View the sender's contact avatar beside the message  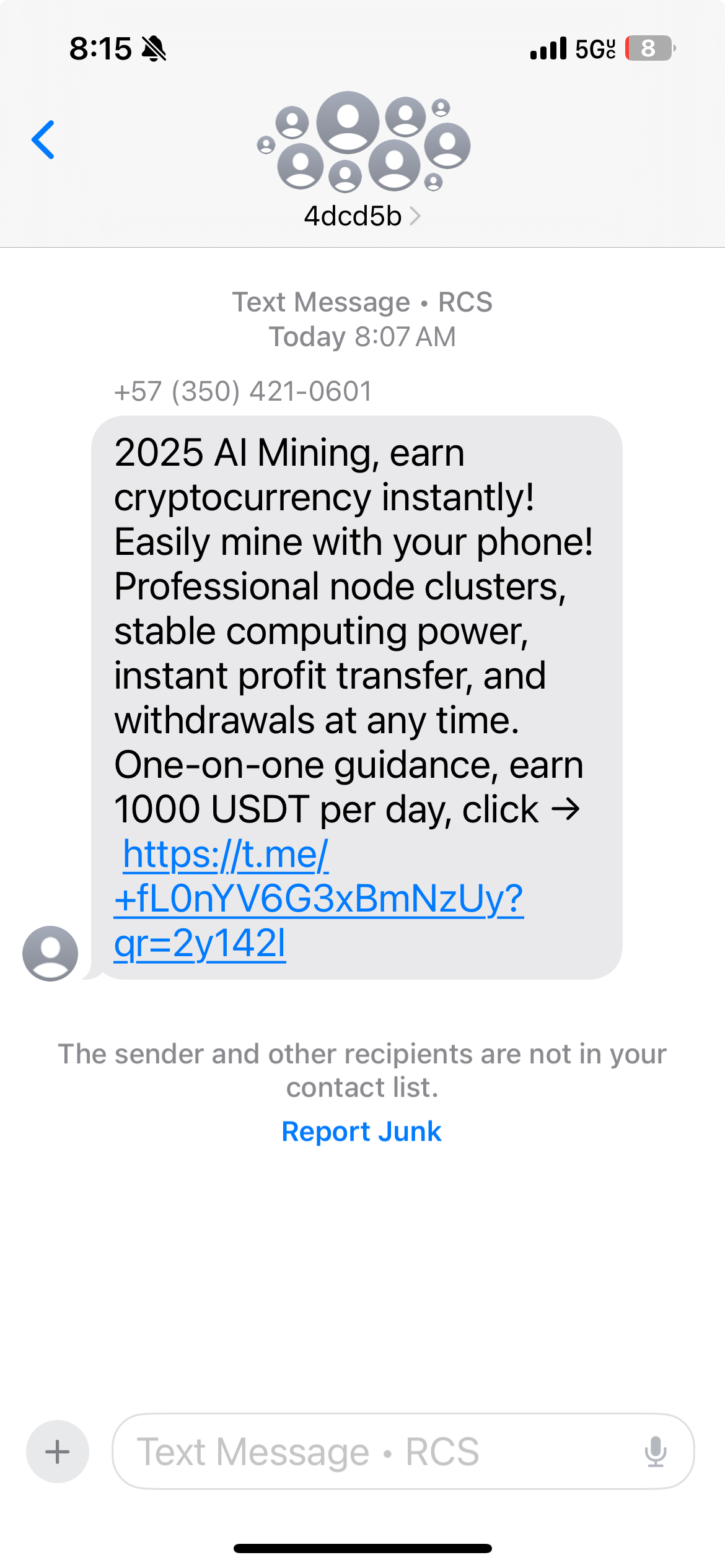[50, 953]
